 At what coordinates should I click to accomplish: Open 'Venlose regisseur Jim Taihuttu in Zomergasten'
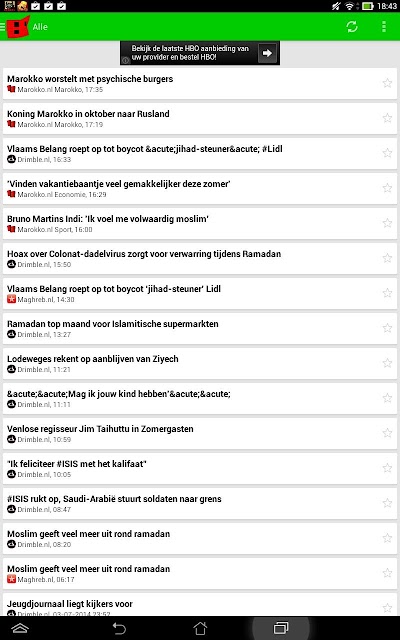pos(200,433)
